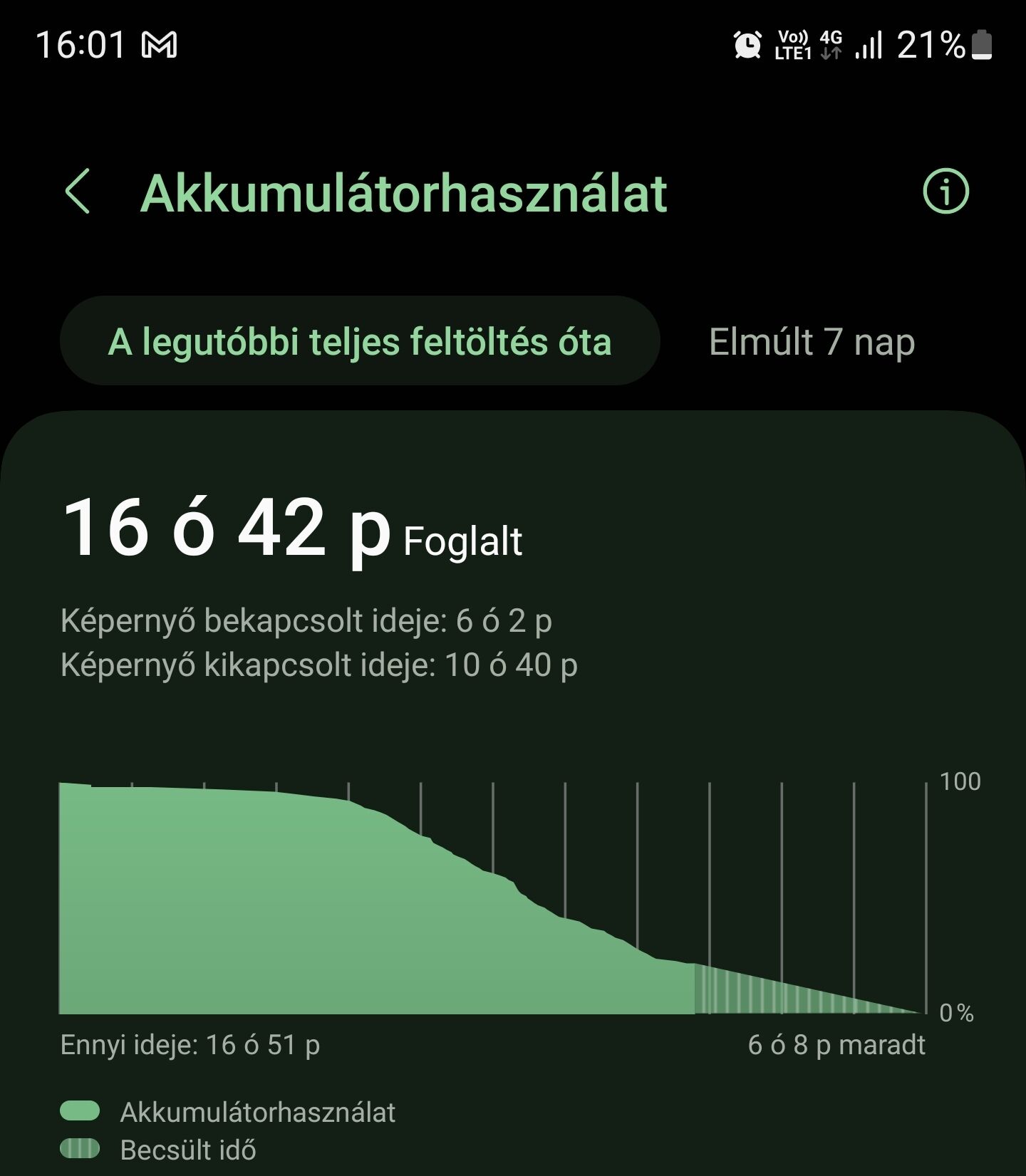The height and width of the screenshot is (1176, 1026).
Task: Select the A legutóbbi teljes feltöltés óta tab
Action: [360, 341]
